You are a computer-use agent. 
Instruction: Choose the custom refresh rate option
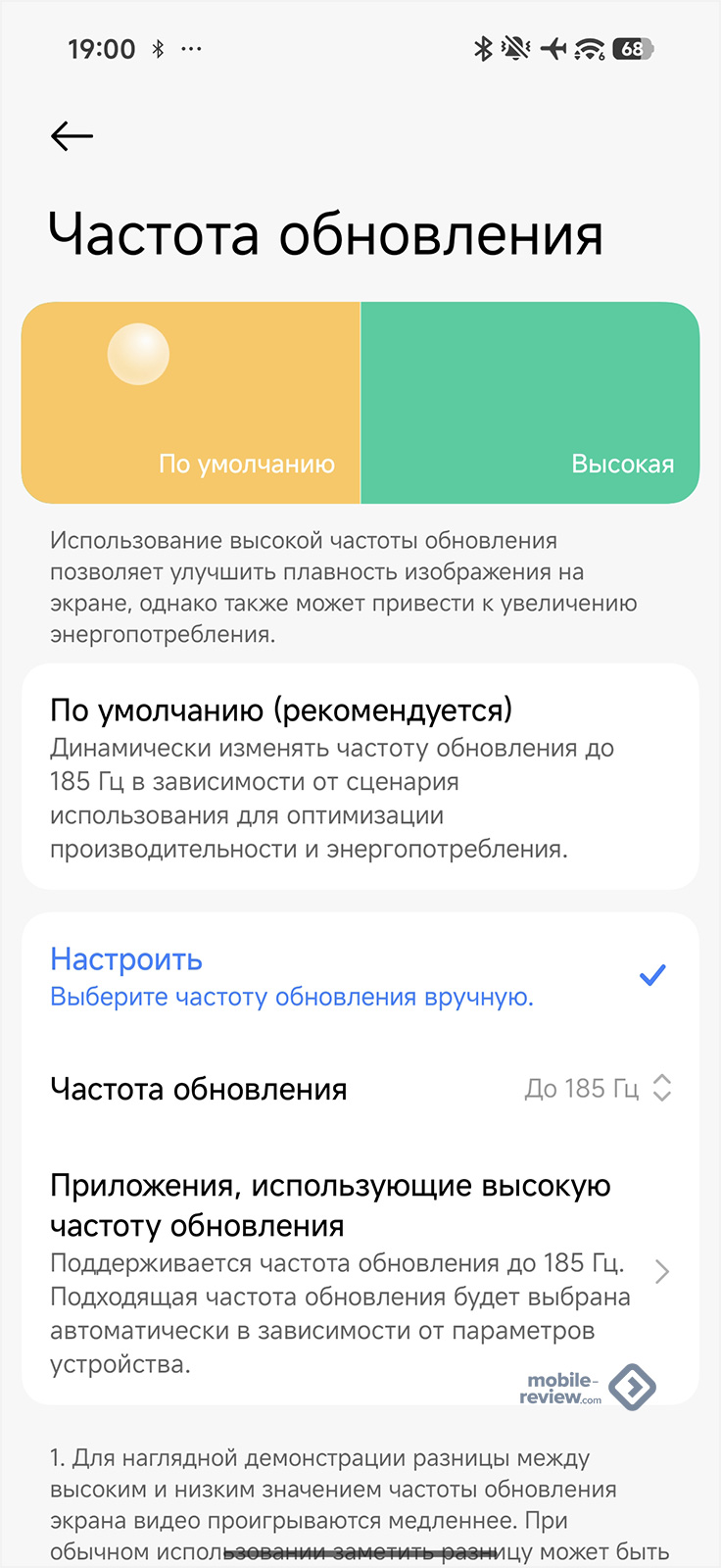(360, 976)
